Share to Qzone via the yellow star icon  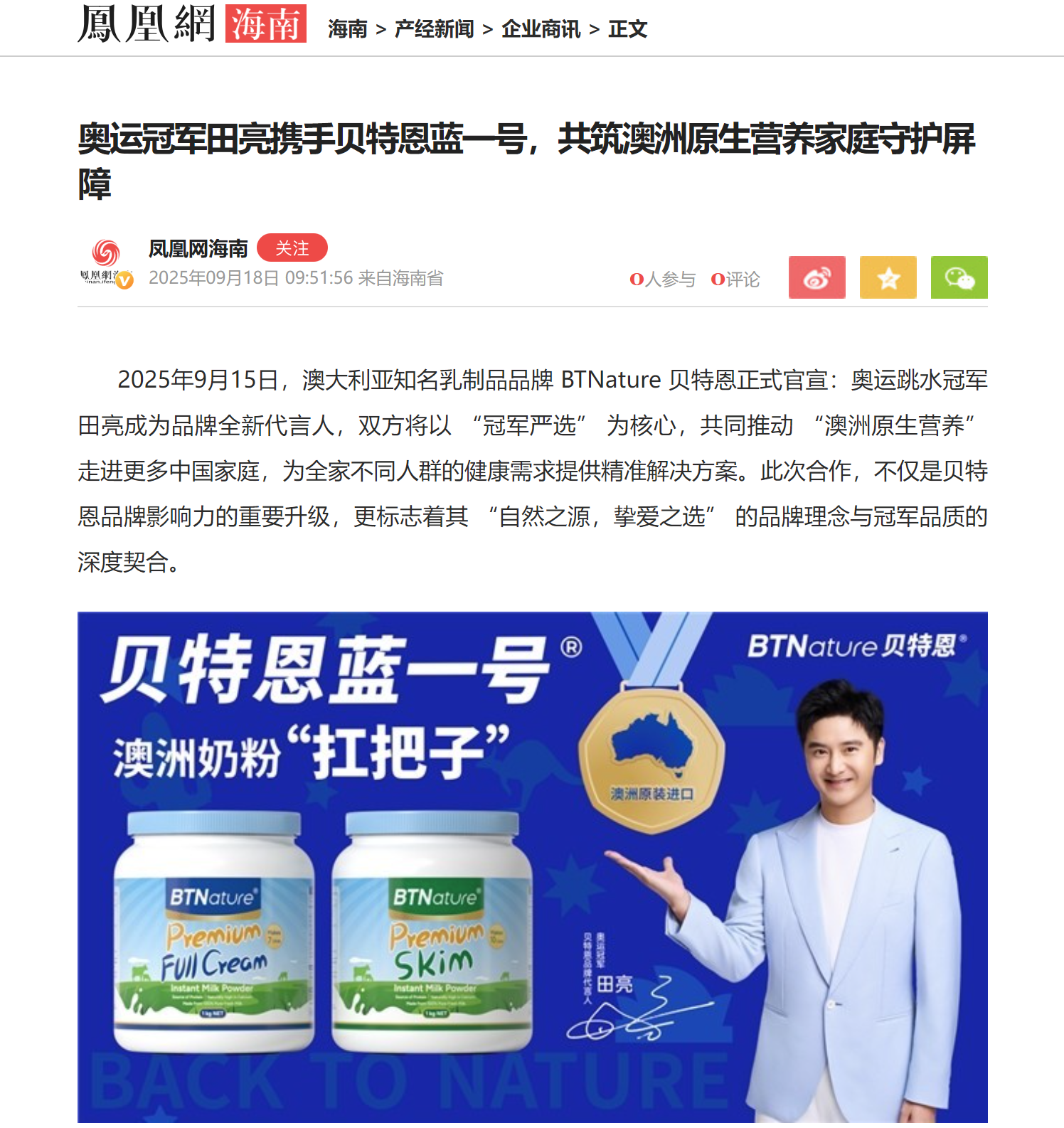(x=888, y=277)
